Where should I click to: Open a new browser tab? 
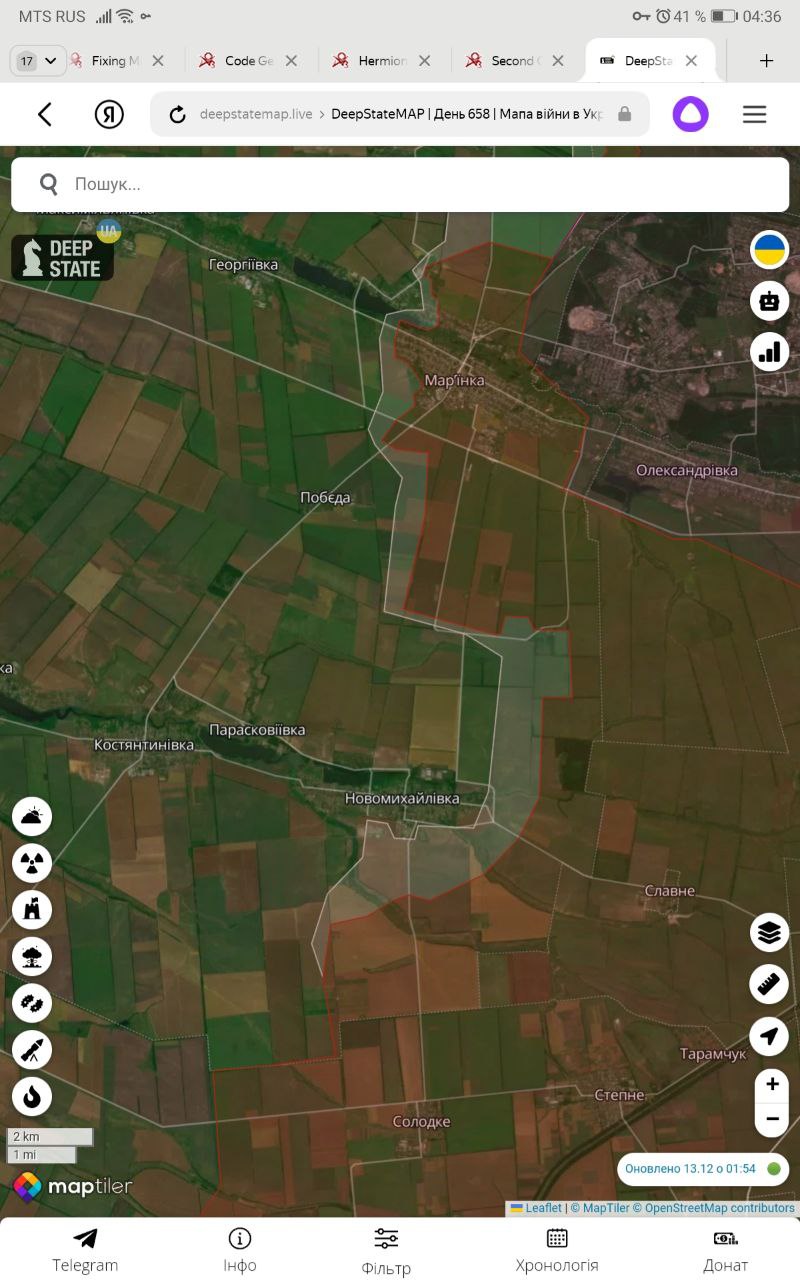[x=766, y=60]
